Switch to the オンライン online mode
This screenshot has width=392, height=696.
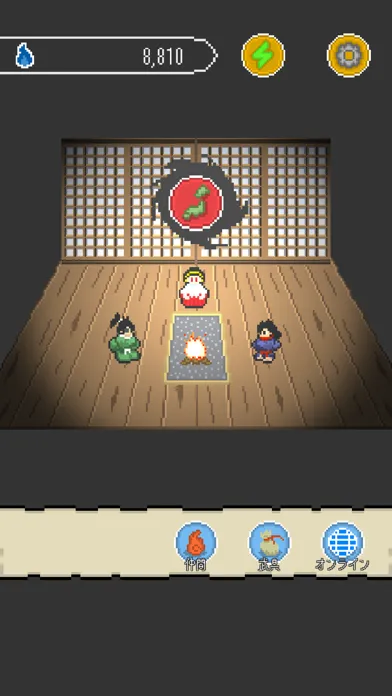342,546
